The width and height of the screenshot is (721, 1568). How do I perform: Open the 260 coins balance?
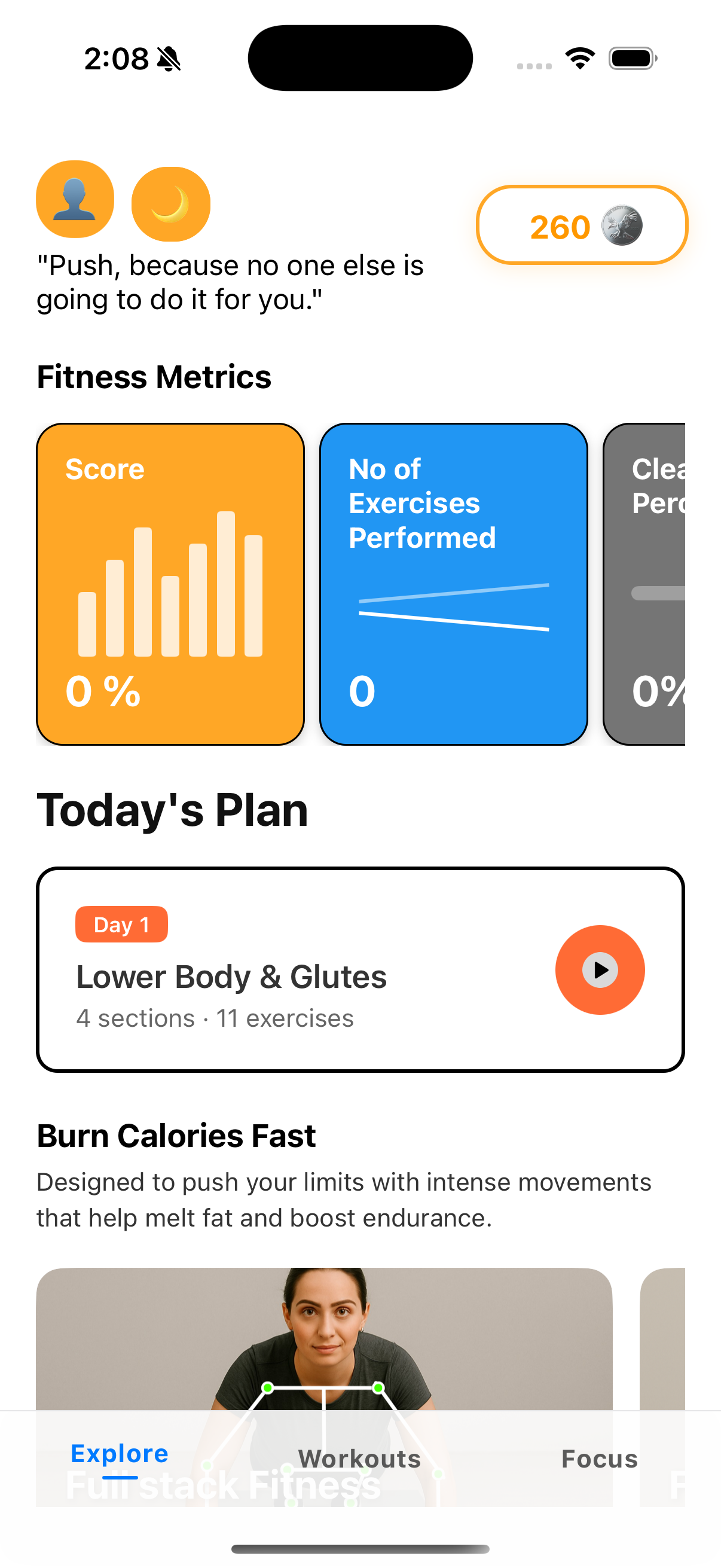point(581,225)
